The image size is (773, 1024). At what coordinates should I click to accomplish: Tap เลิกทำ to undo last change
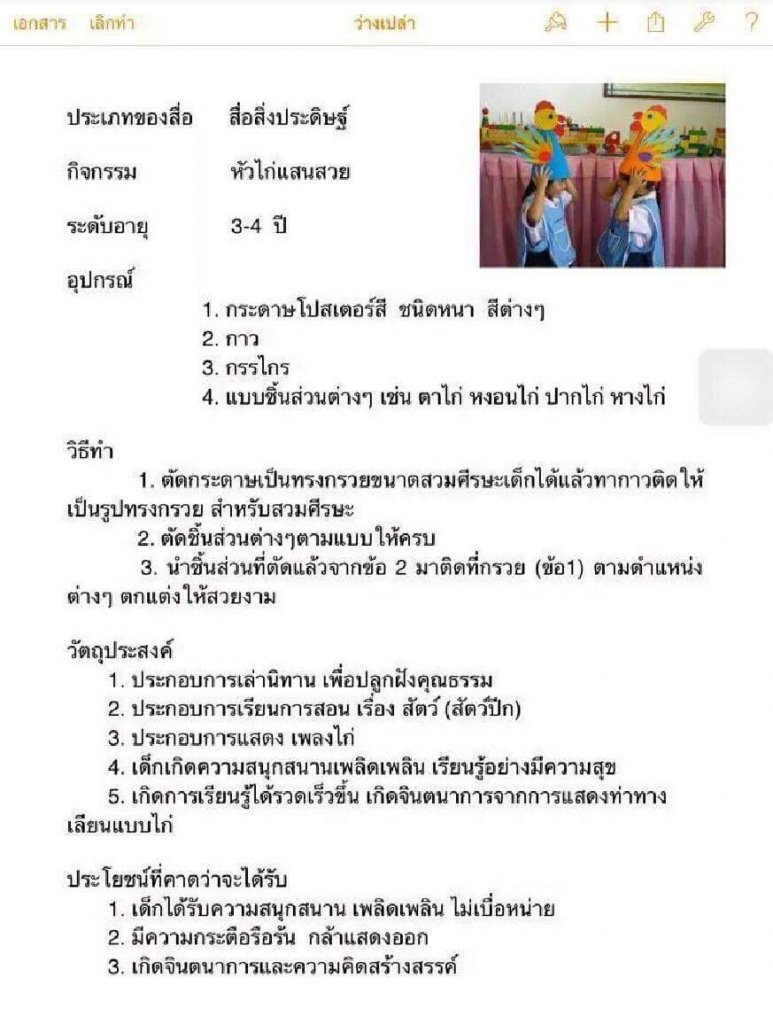111,23
